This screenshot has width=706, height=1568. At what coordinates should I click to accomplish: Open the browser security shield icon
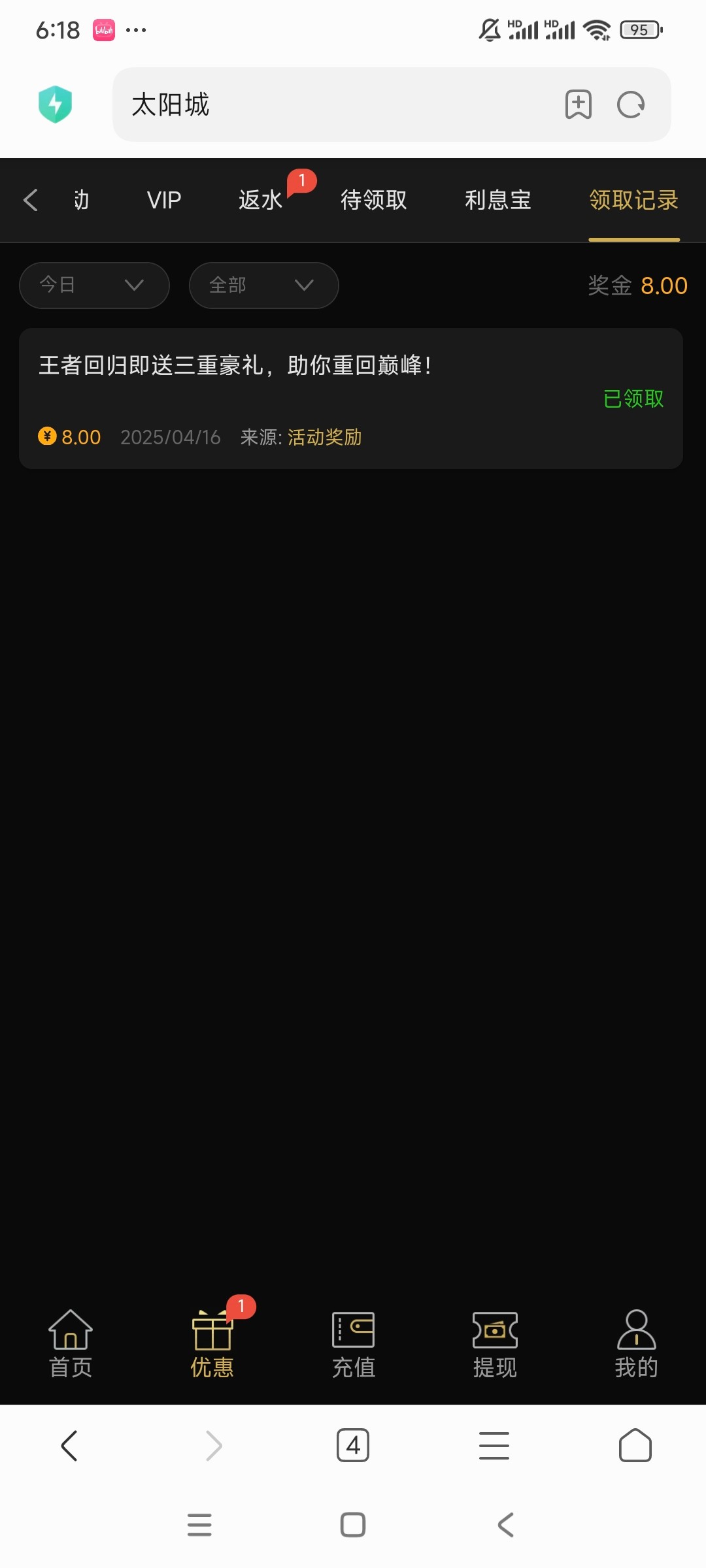pos(55,105)
